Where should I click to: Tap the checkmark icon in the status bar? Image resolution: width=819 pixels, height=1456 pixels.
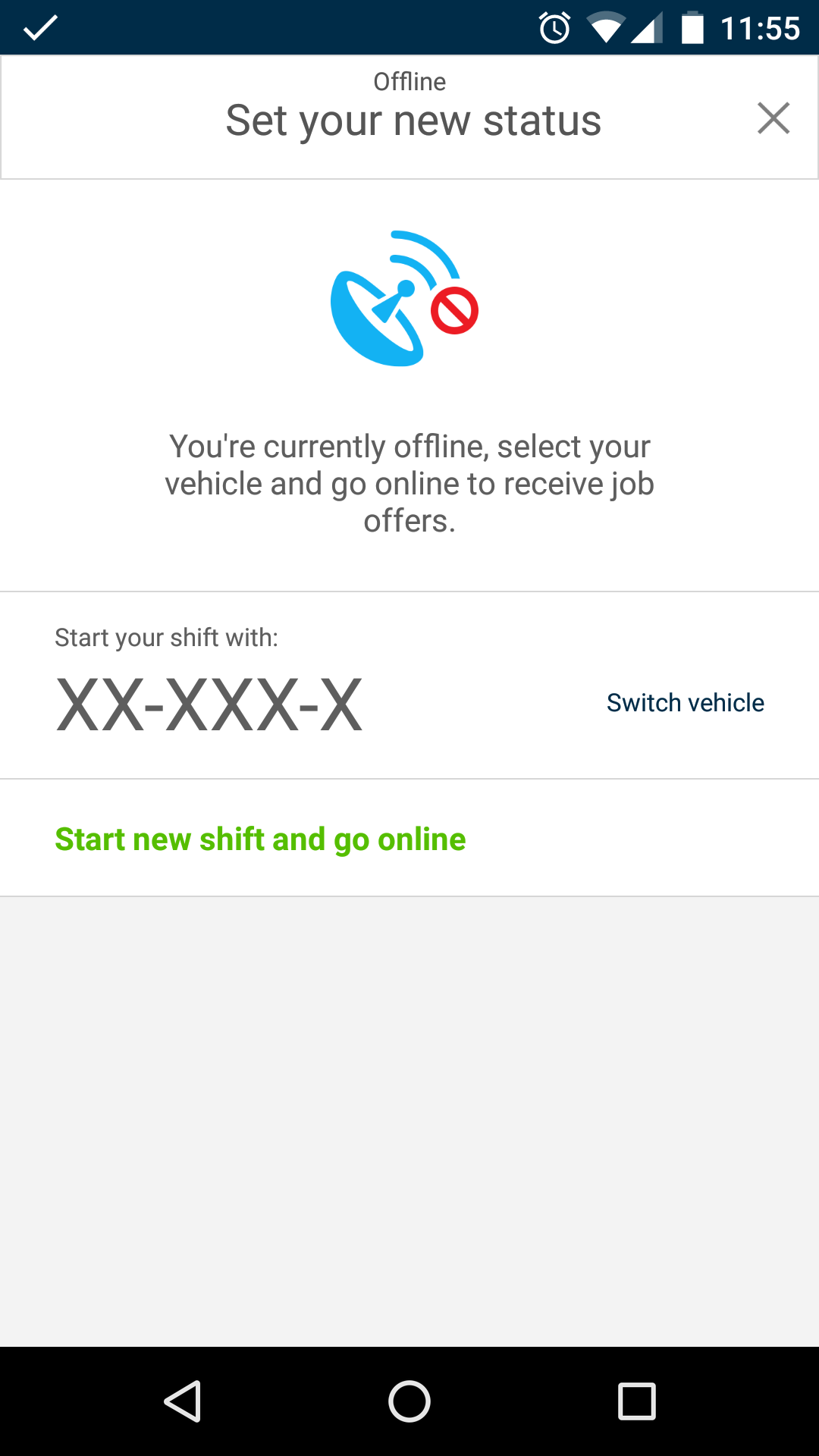click(39, 27)
